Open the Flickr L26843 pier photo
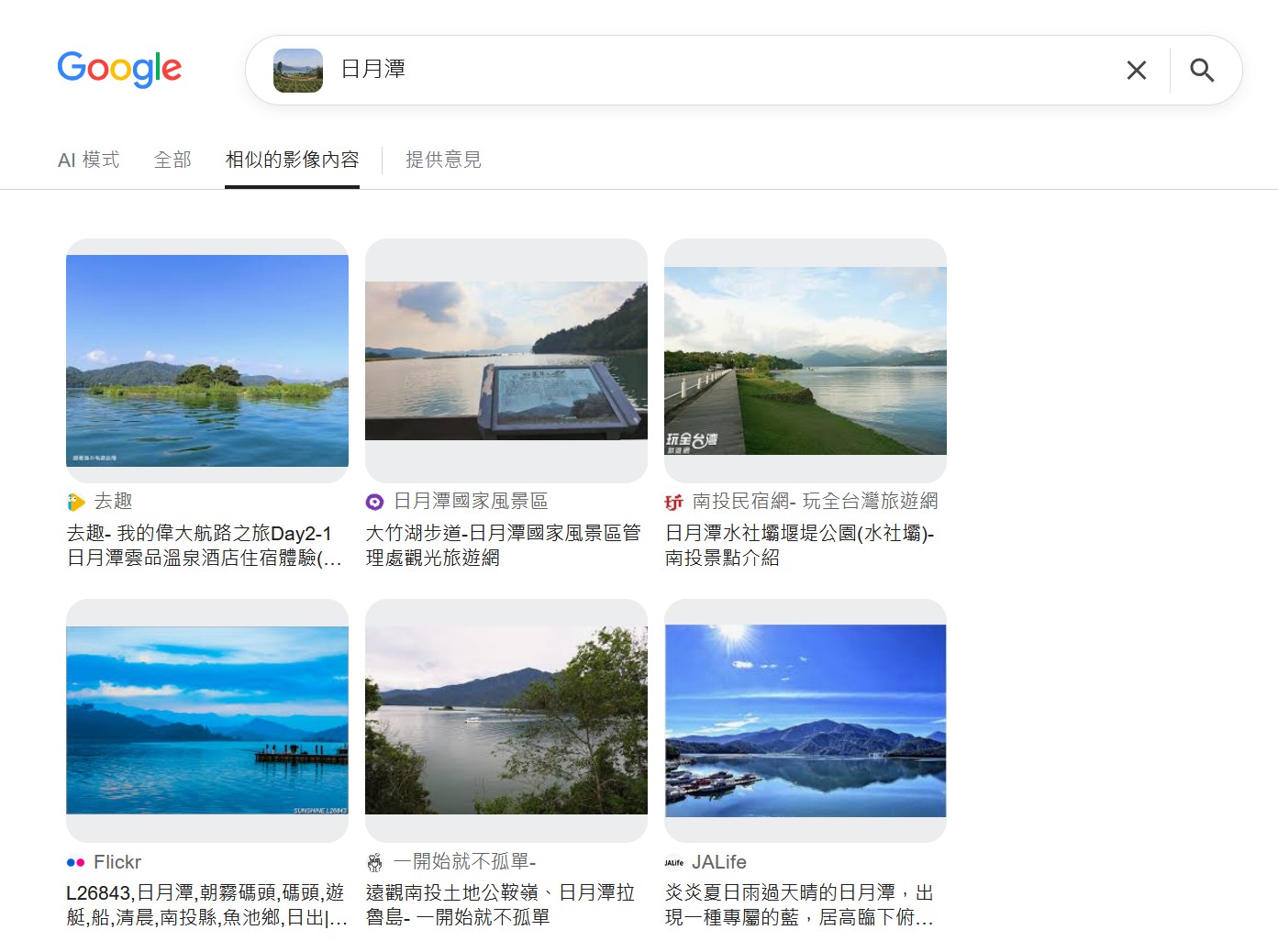This screenshot has height=952, width=1278. (207, 721)
